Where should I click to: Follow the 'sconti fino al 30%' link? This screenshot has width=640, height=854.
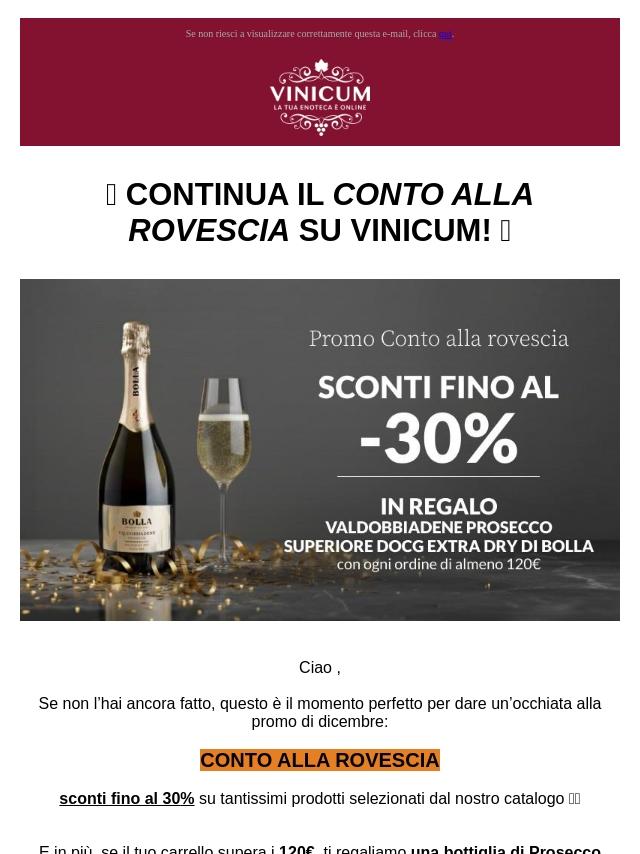127,798
